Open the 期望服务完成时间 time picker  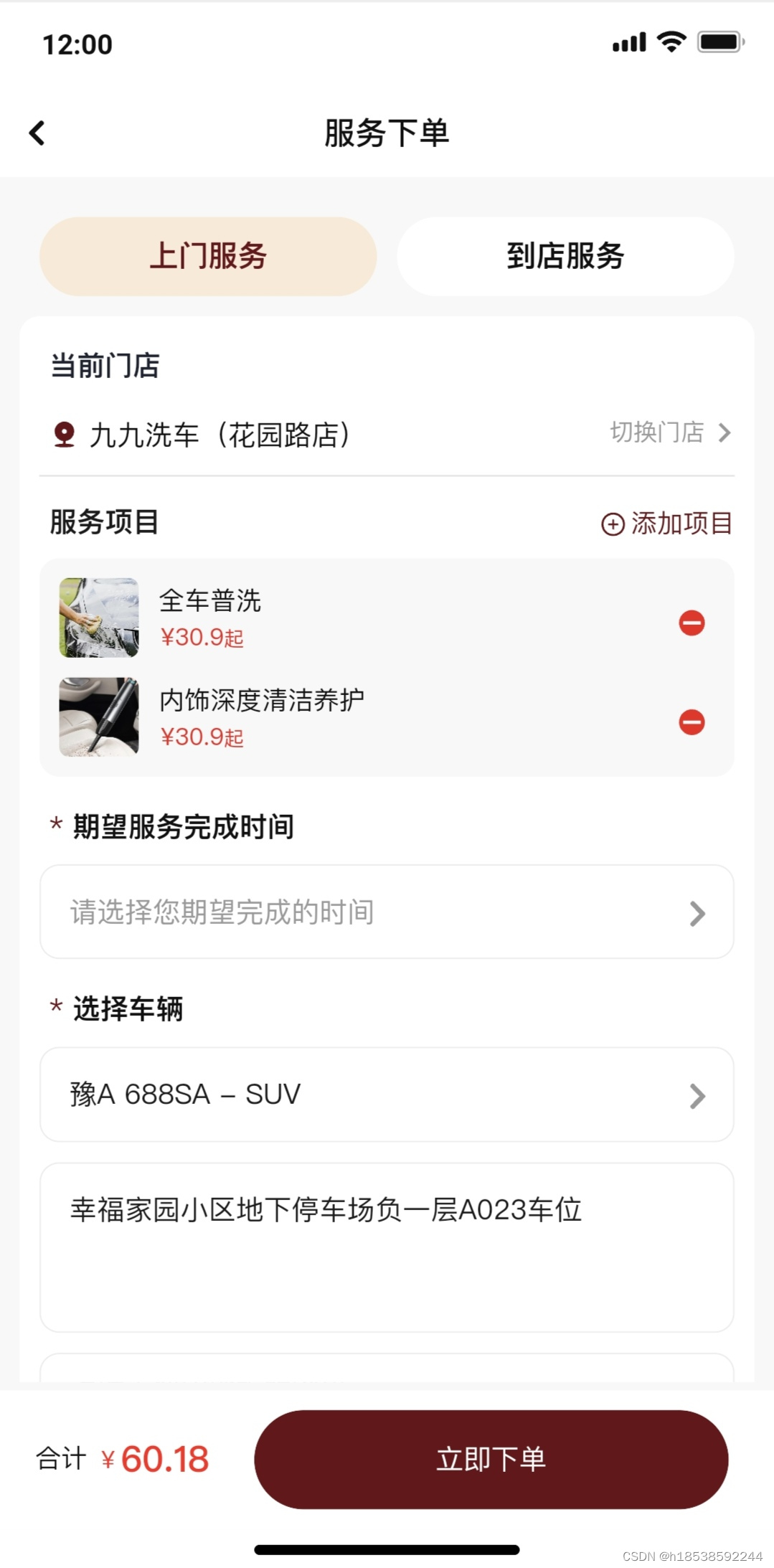387,912
